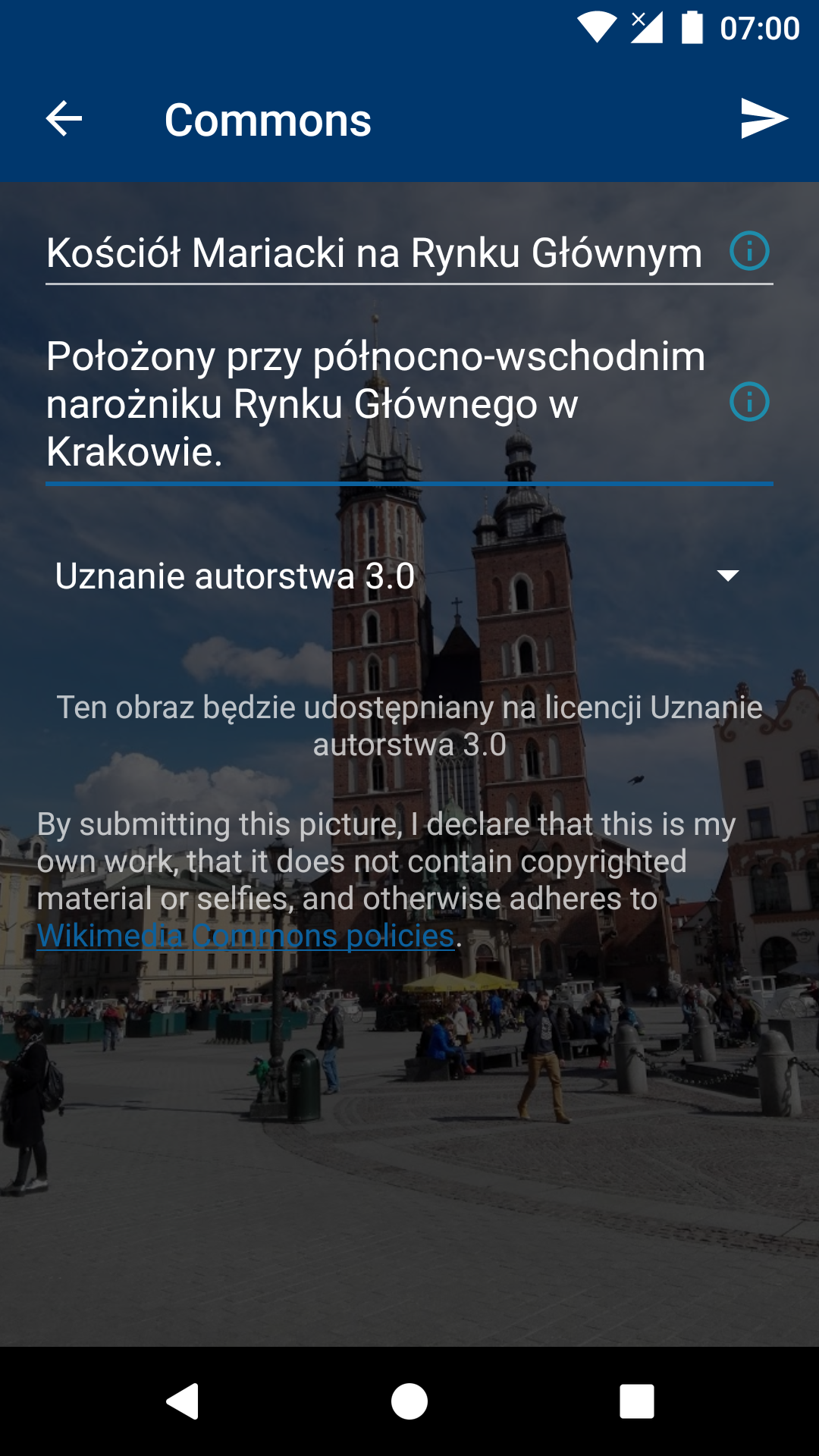Tap the system home button
Screen dimensions: 819x1456
[x=409, y=1401]
